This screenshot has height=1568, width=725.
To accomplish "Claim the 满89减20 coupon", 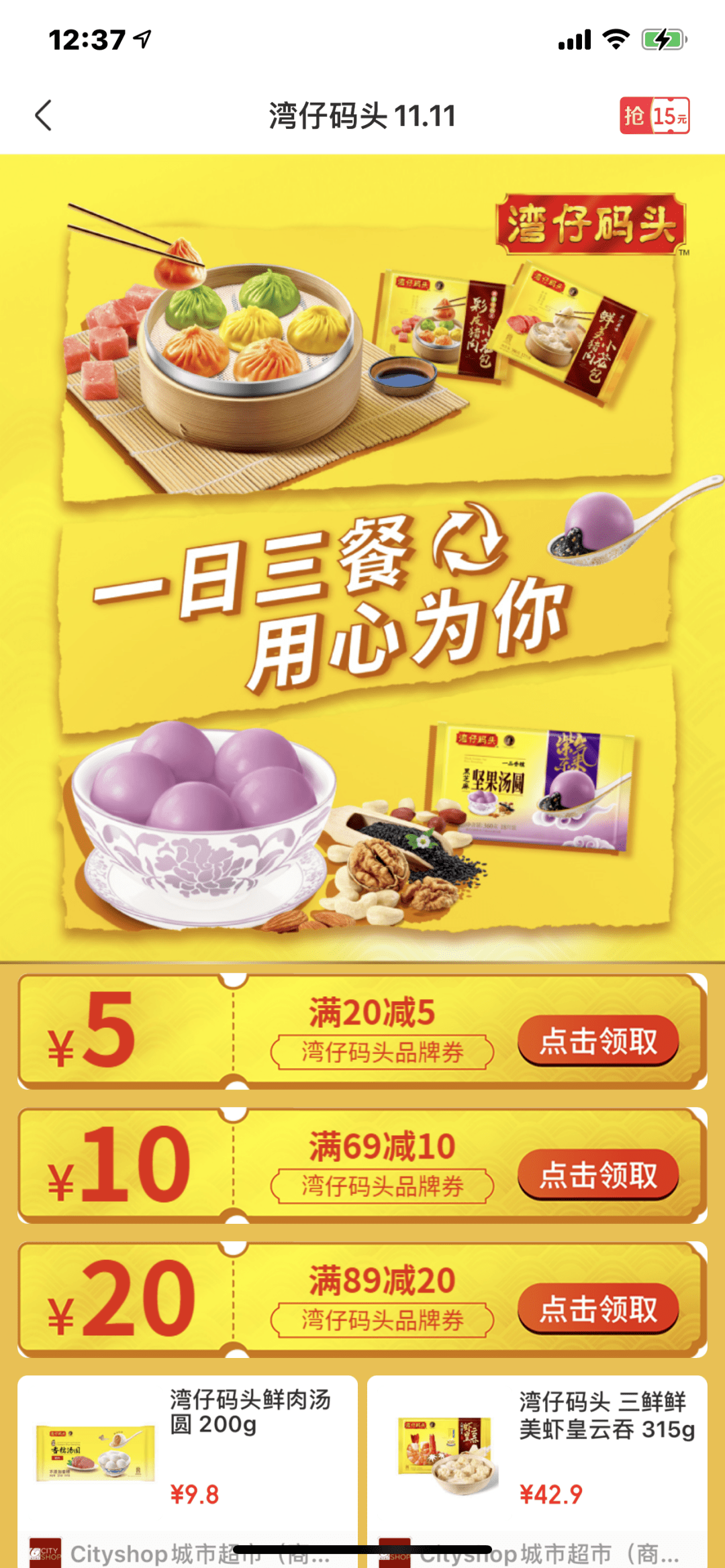I will pyautogui.click(x=597, y=1310).
